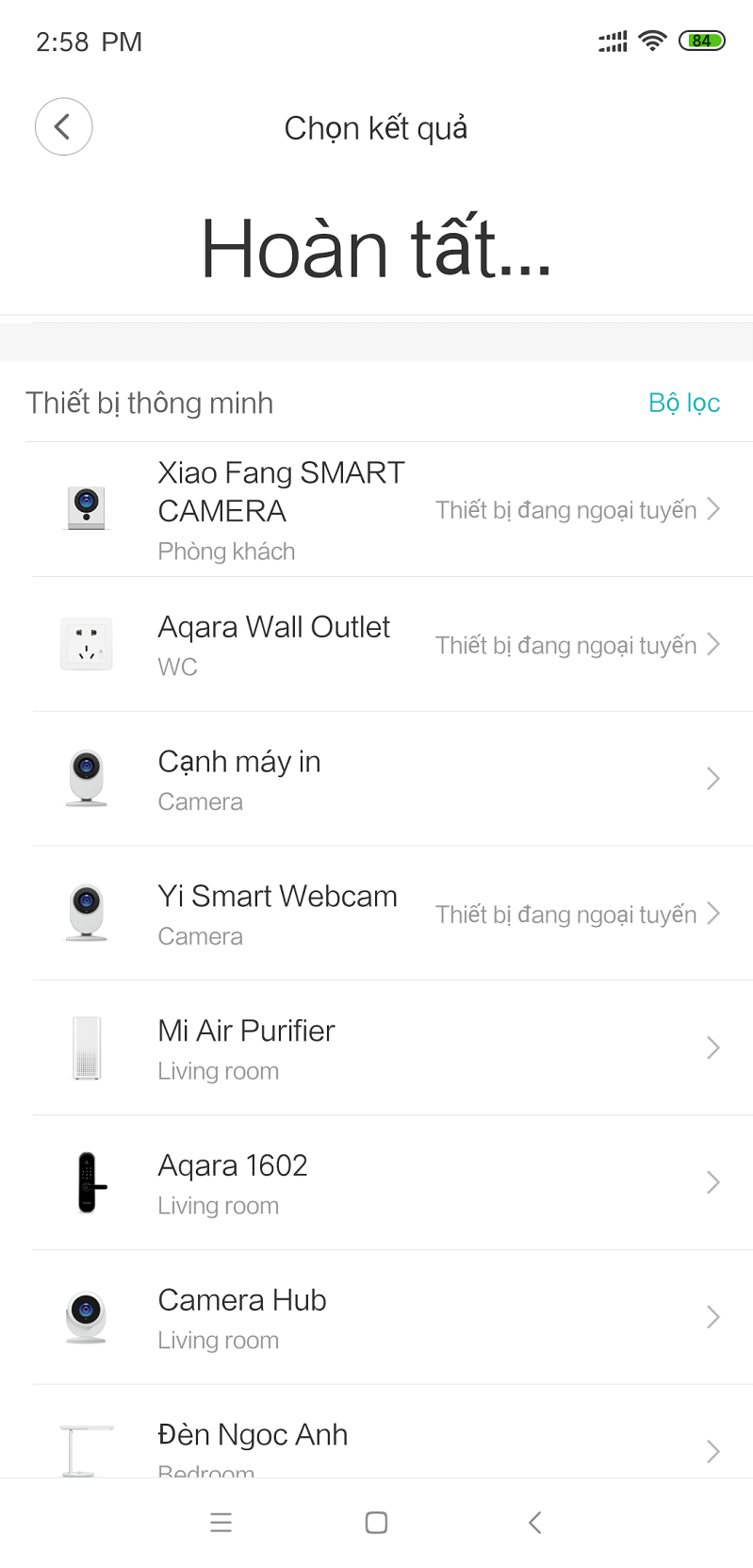Select the Aqara 1602 door lock
753x1568 pixels.
[x=376, y=1183]
